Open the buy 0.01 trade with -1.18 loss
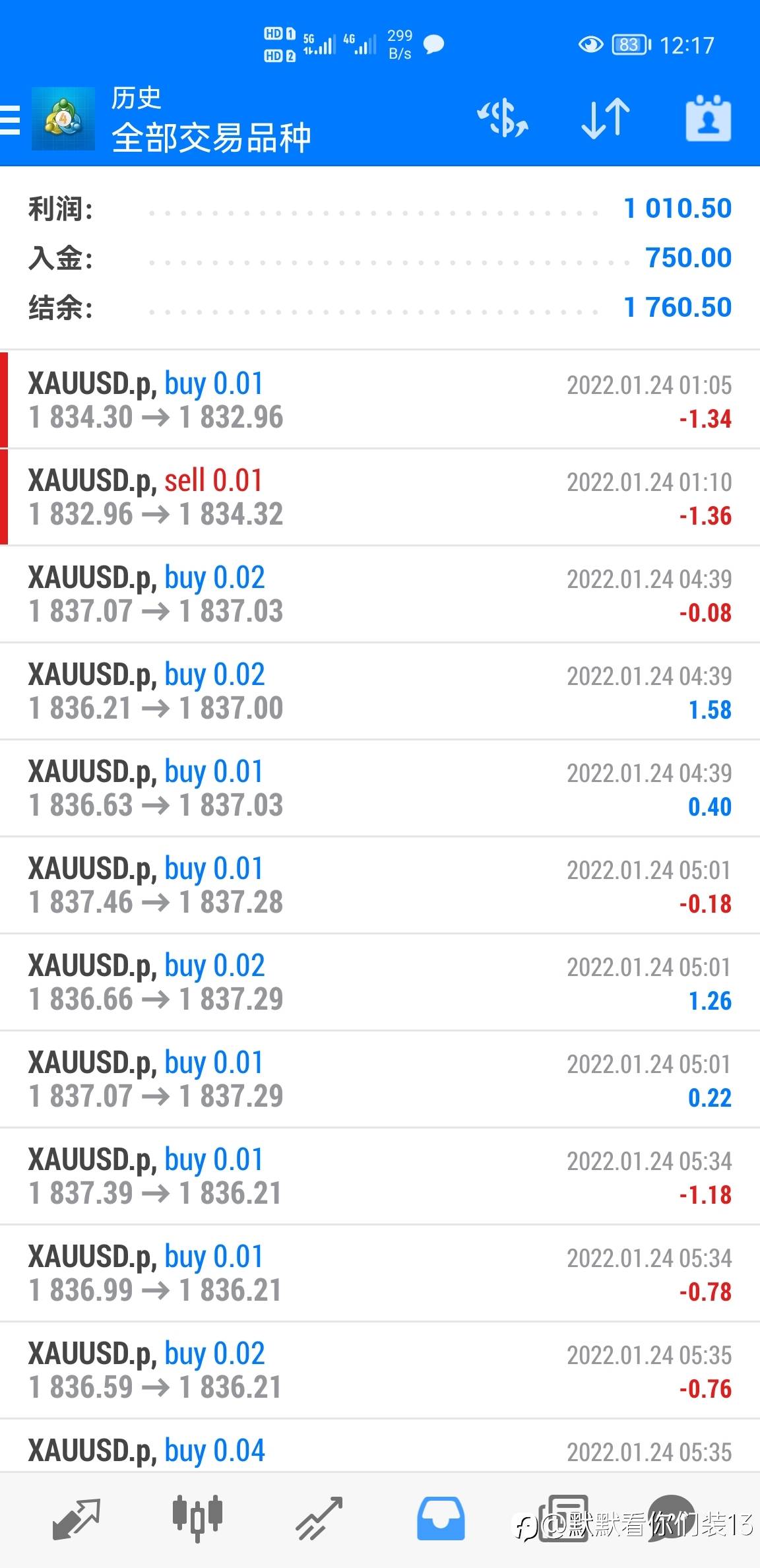760x1568 pixels. (x=380, y=1176)
